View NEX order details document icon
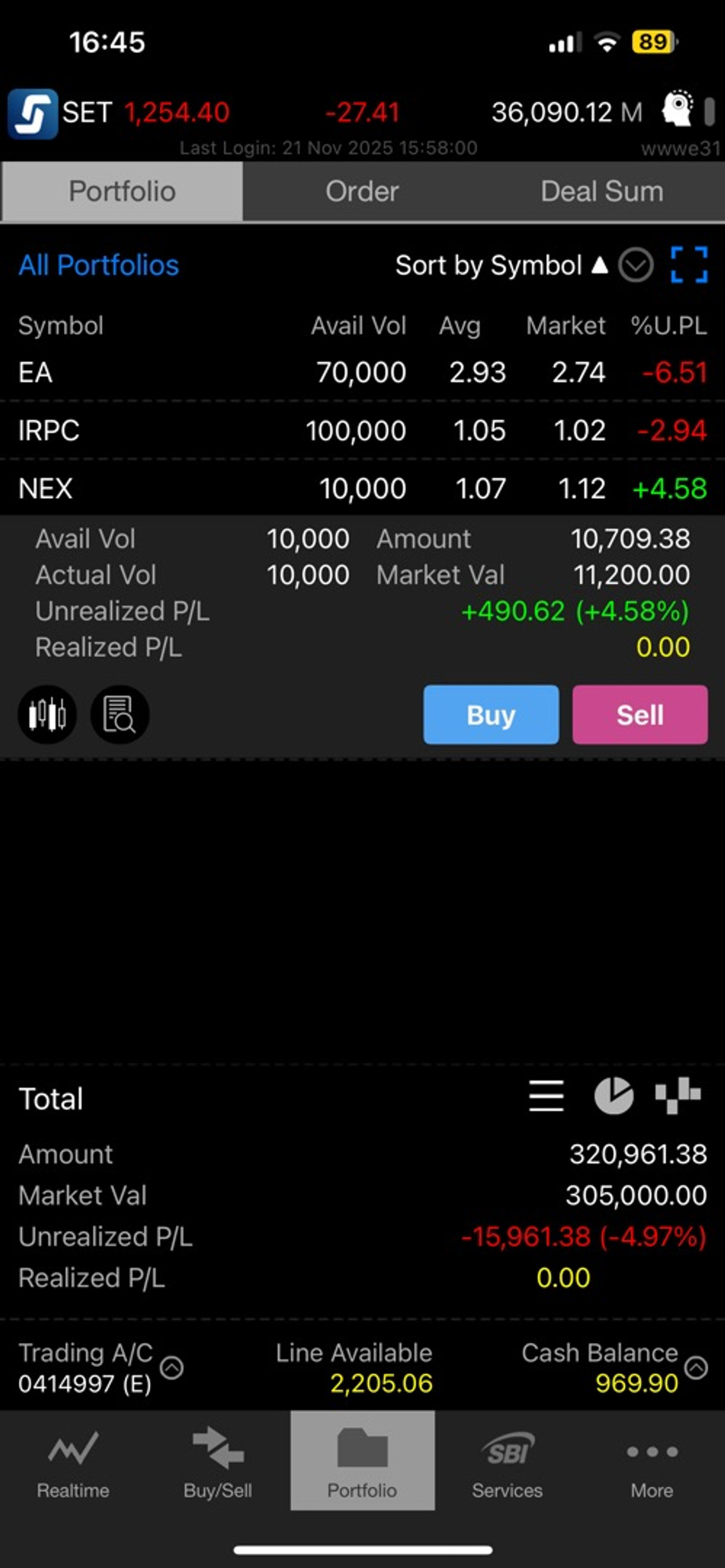Screen dimensions: 725x1568 pyautogui.click(x=120, y=715)
